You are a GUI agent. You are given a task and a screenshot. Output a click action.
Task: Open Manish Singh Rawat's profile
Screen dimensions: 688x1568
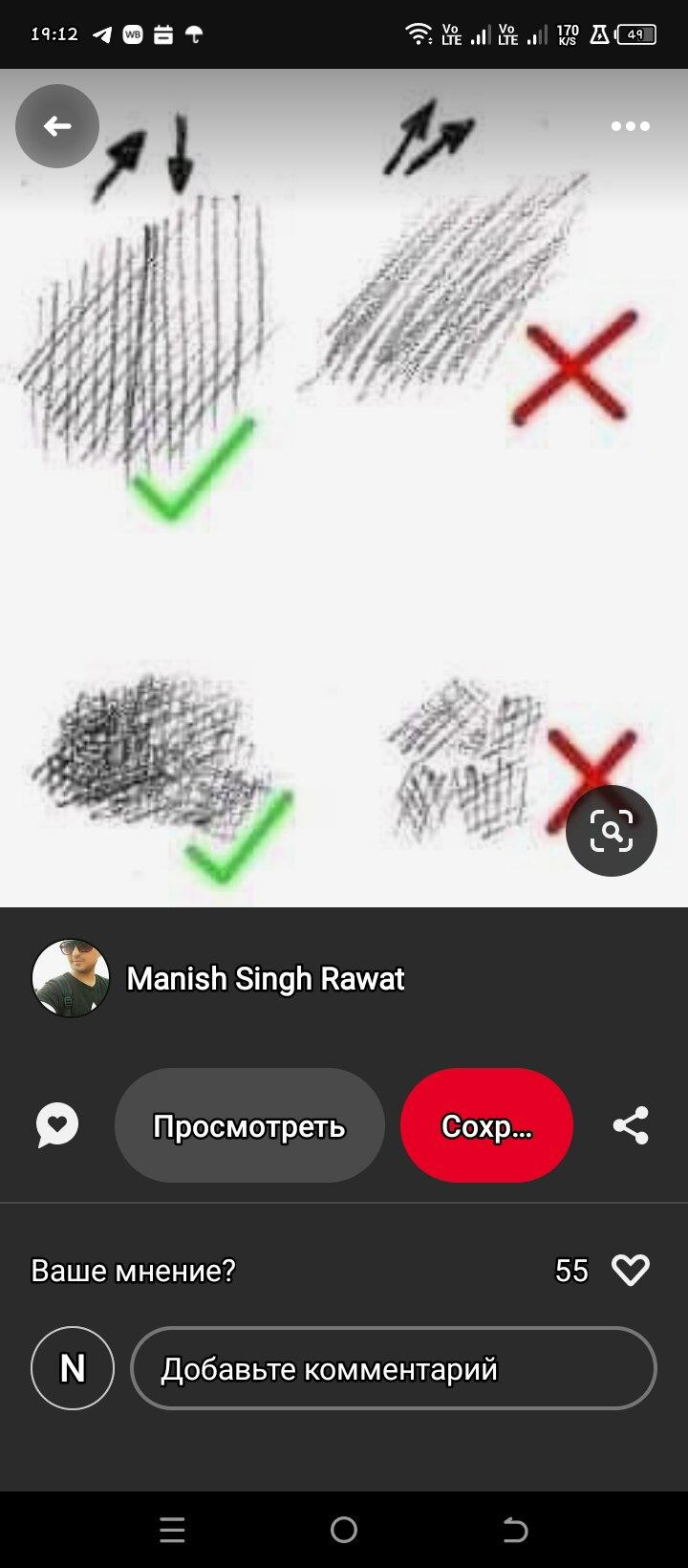click(x=265, y=978)
